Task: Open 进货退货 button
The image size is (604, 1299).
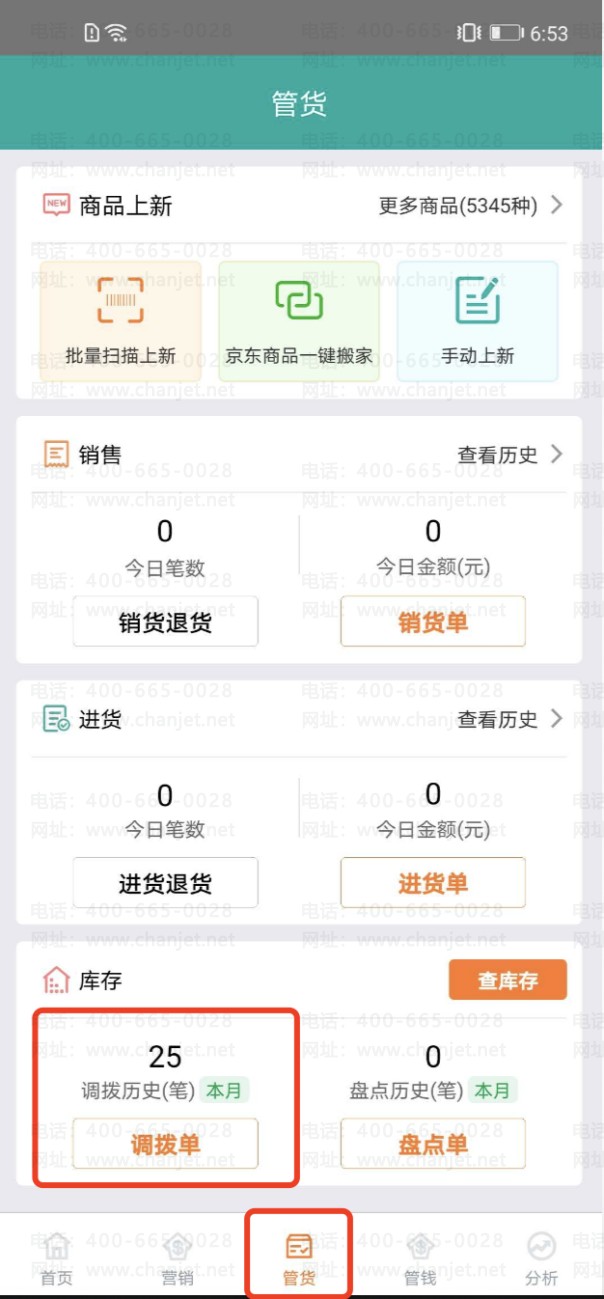Action: 165,883
